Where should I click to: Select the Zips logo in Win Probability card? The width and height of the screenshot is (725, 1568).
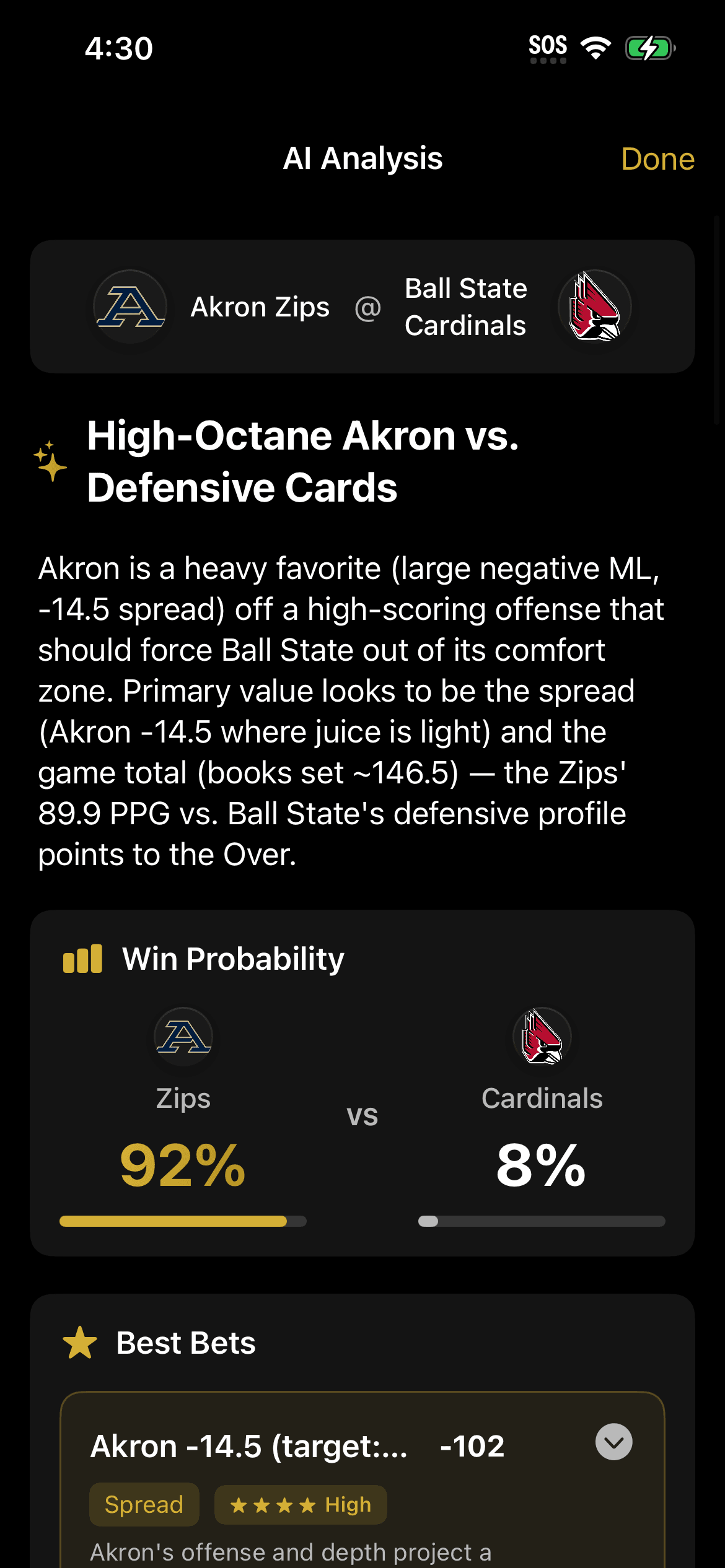(183, 1037)
